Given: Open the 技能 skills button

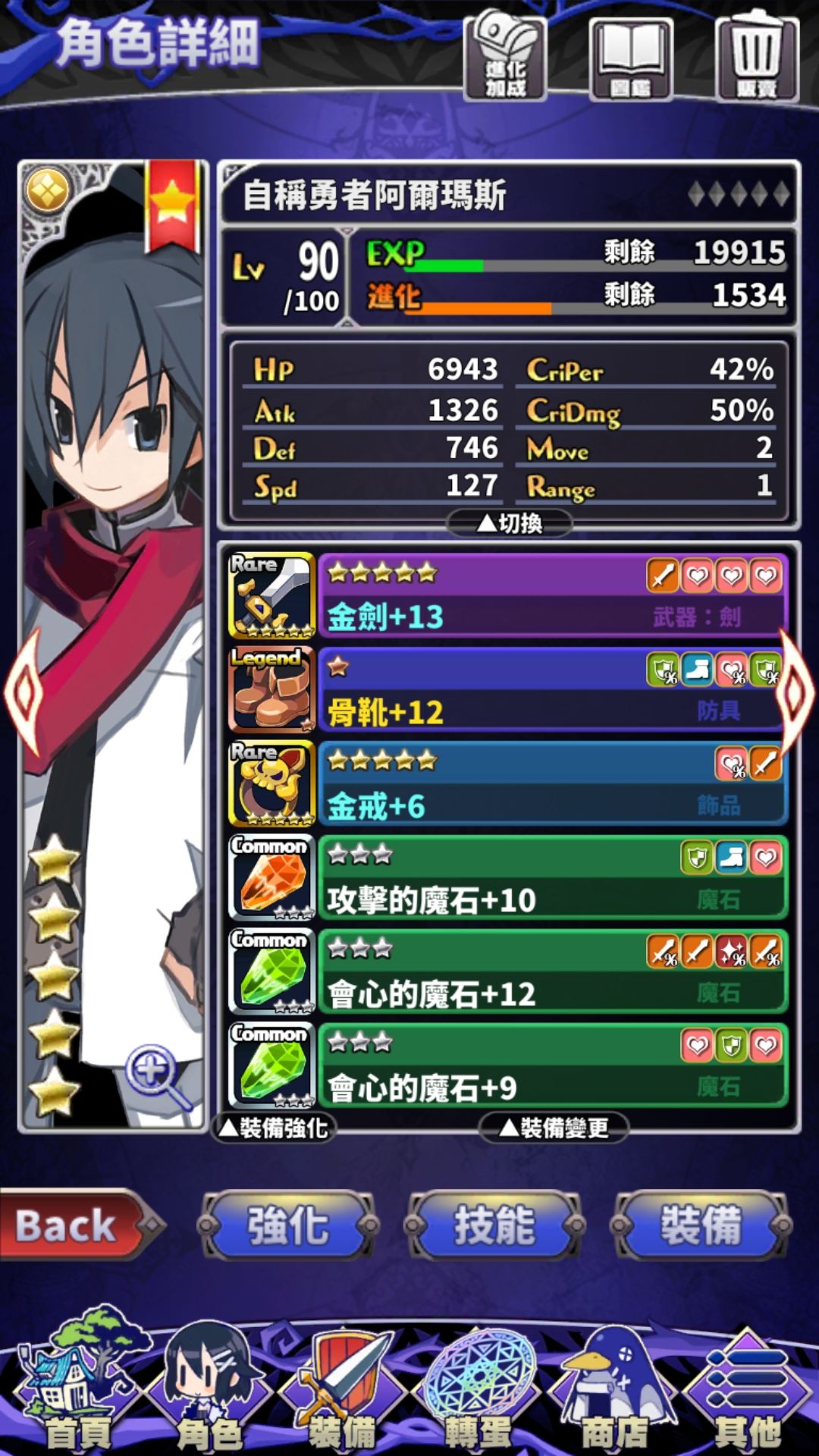Looking at the screenshot, I should (494, 1225).
